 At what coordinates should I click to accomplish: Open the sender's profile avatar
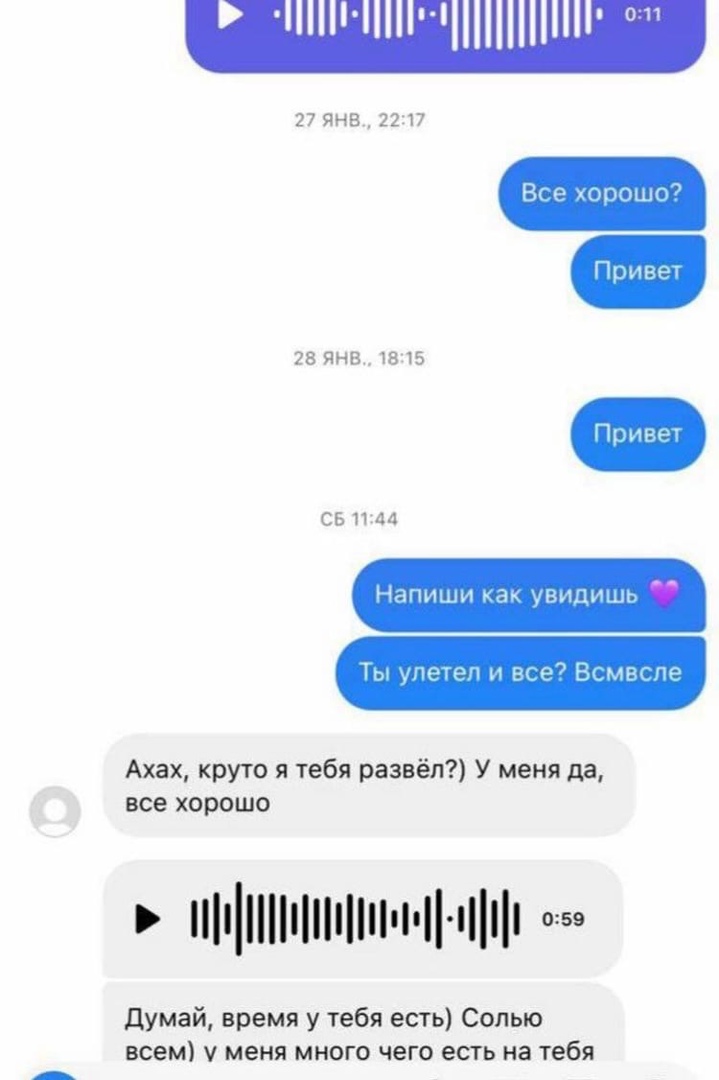[54, 811]
